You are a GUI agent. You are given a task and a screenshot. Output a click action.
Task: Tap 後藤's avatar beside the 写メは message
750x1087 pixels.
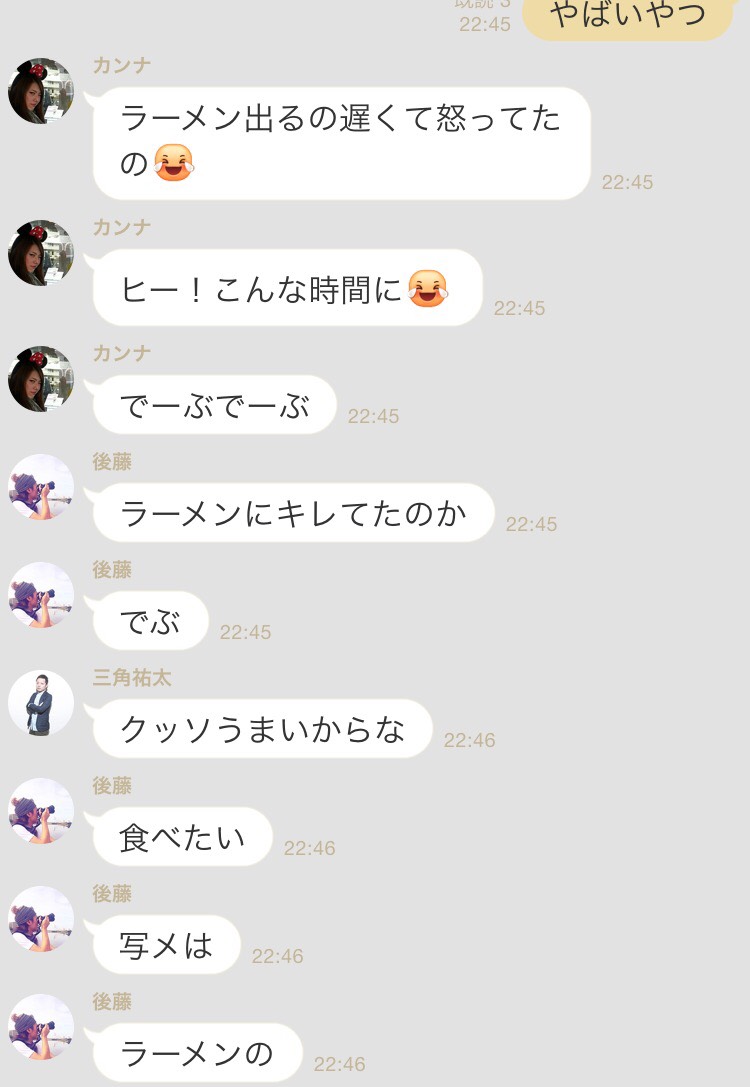(x=41, y=919)
